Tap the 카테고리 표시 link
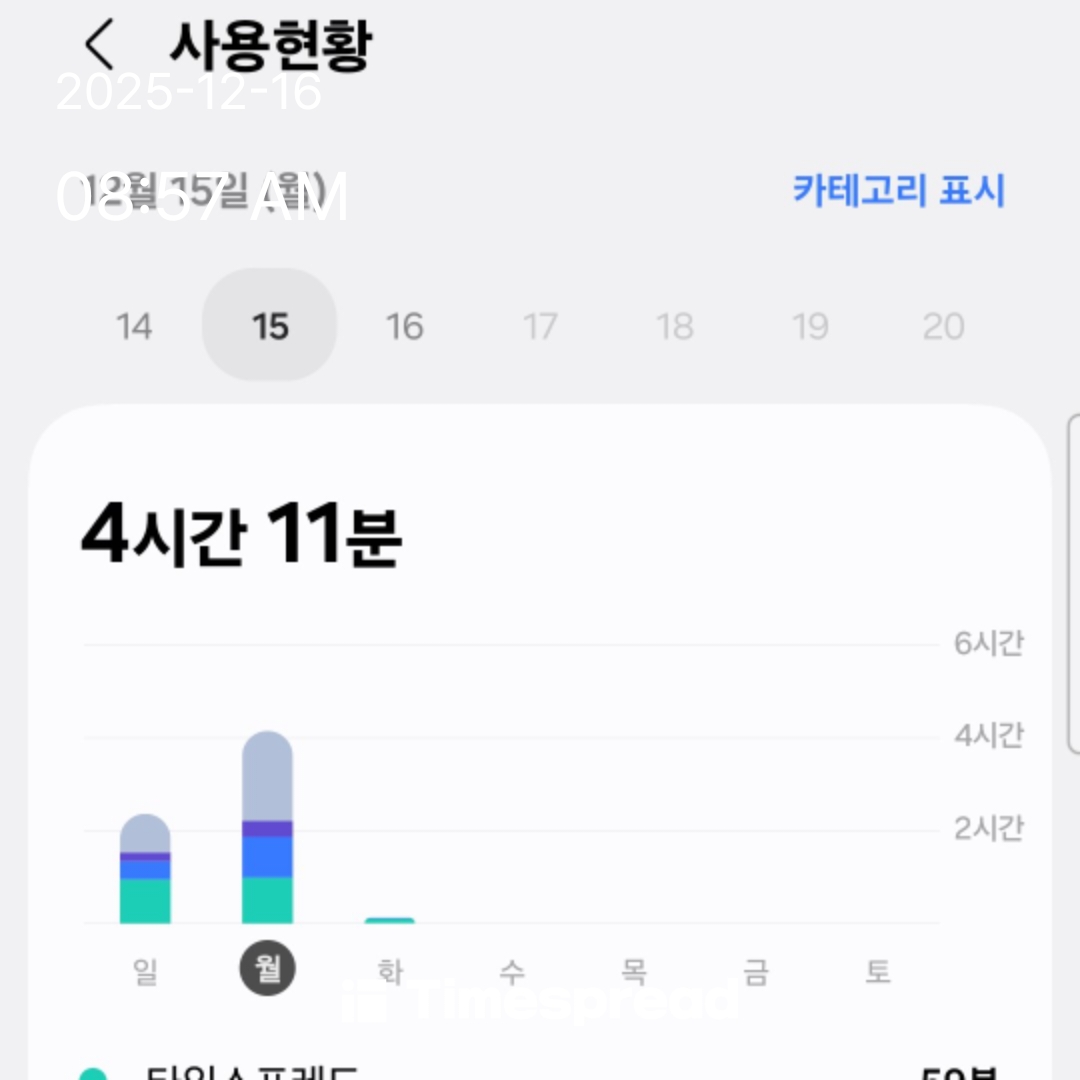This screenshot has height=1080, width=1080. (898, 190)
